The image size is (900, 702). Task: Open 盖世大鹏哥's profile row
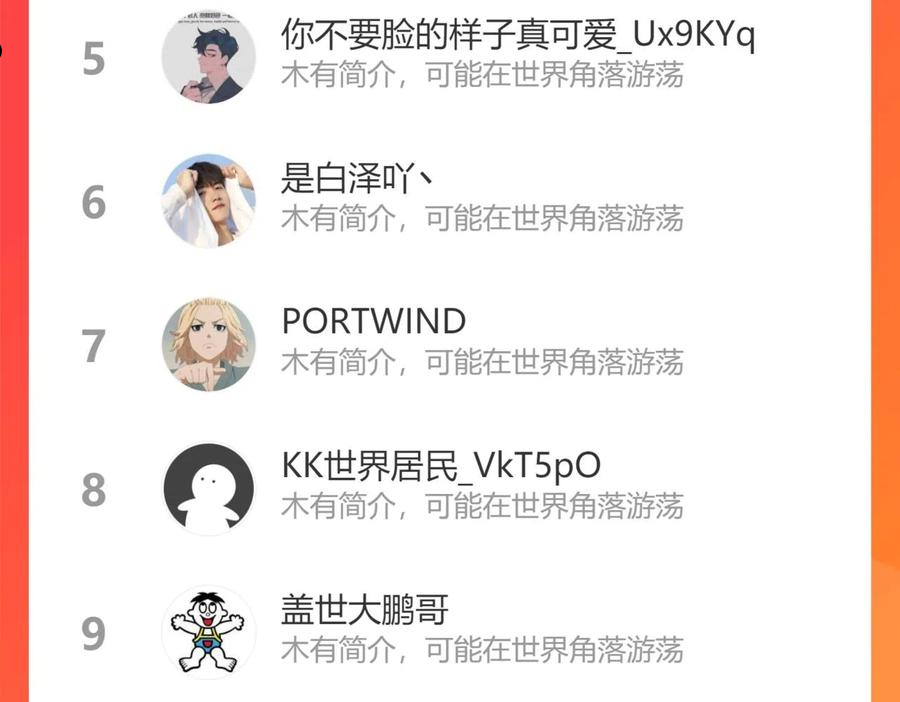coord(449,632)
